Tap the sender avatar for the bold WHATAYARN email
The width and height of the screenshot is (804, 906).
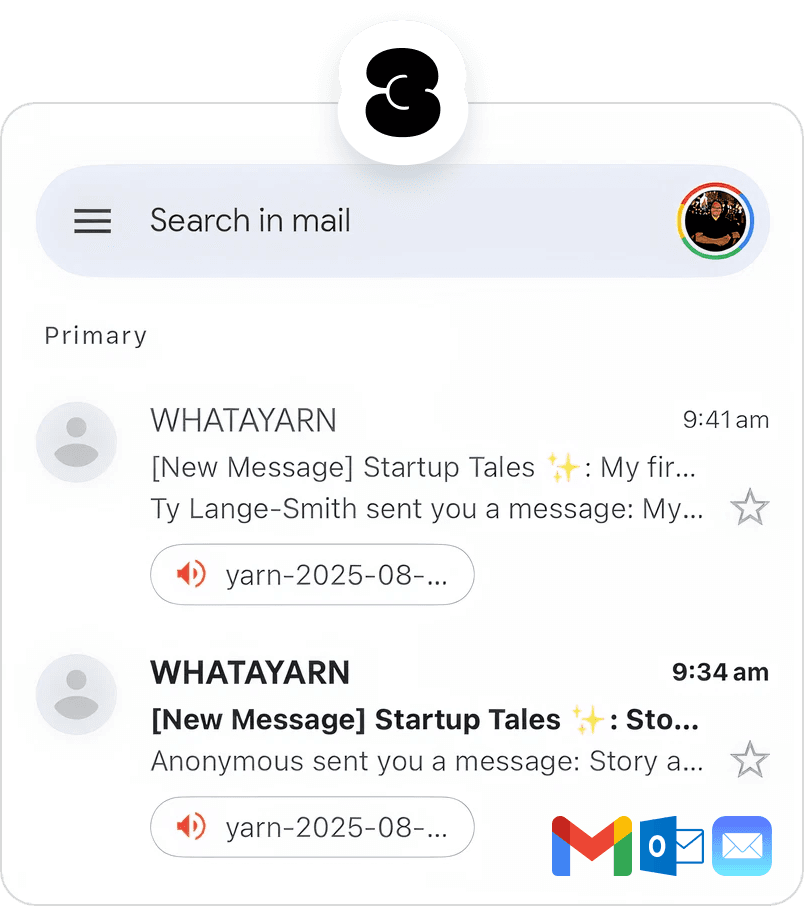pos(76,694)
